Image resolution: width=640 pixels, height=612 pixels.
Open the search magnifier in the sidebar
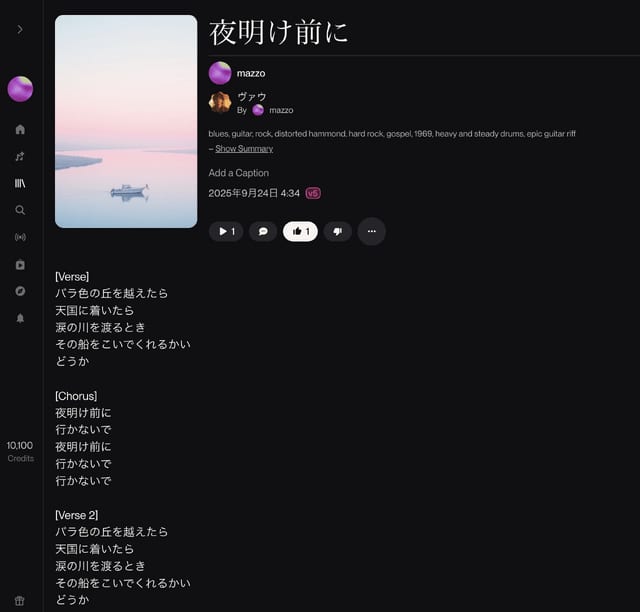[x=20, y=211]
